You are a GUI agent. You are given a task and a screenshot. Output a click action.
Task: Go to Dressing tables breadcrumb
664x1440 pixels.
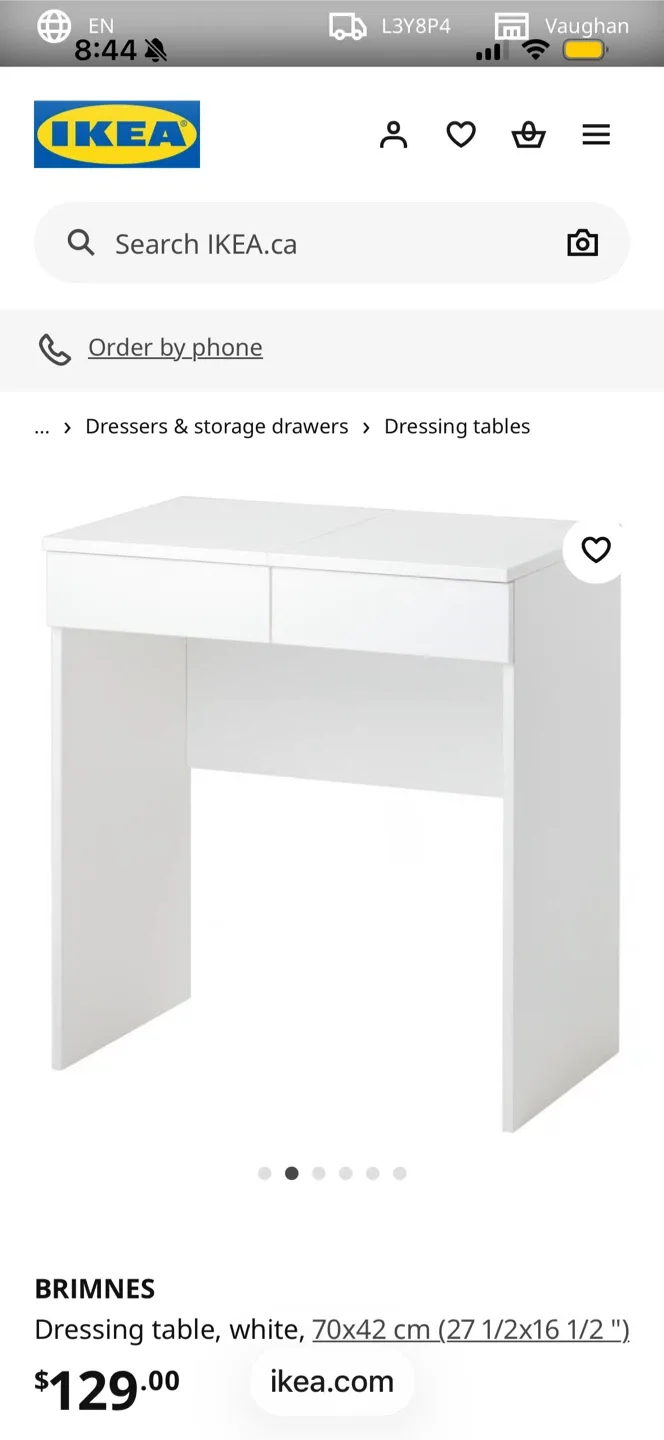coord(457,427)
